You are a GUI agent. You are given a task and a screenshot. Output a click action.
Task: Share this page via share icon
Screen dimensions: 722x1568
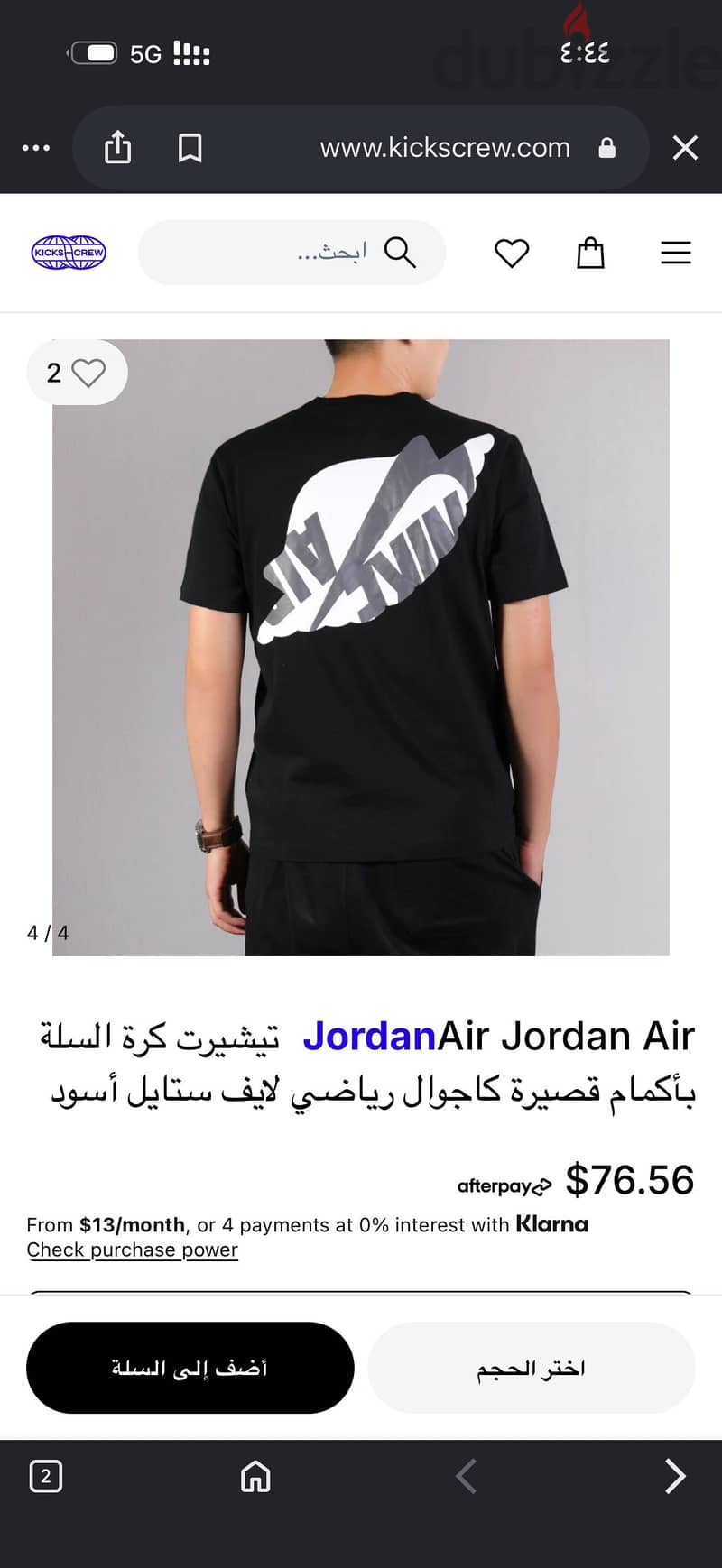click(117, 147)
